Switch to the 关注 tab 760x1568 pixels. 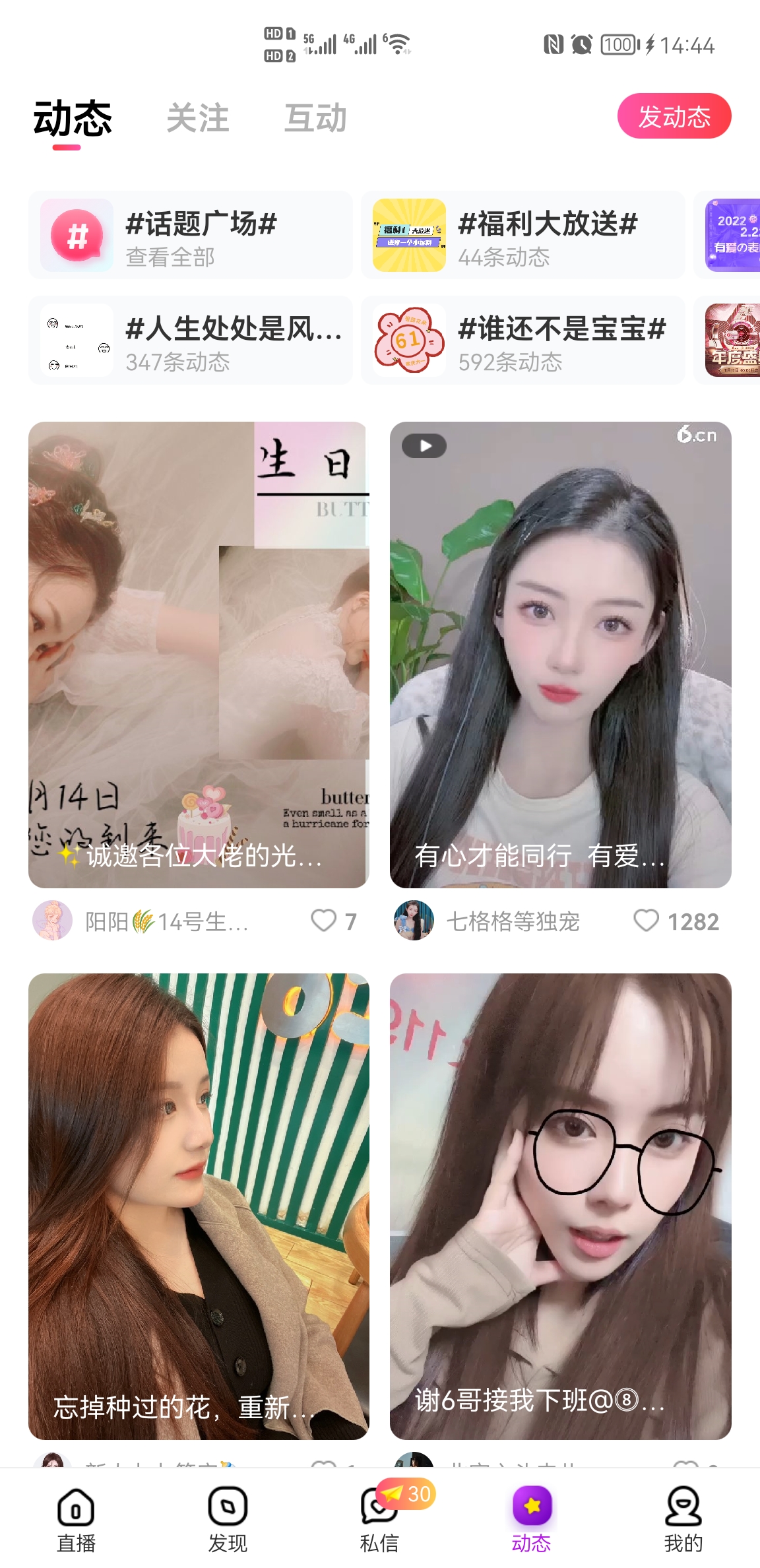197,119
